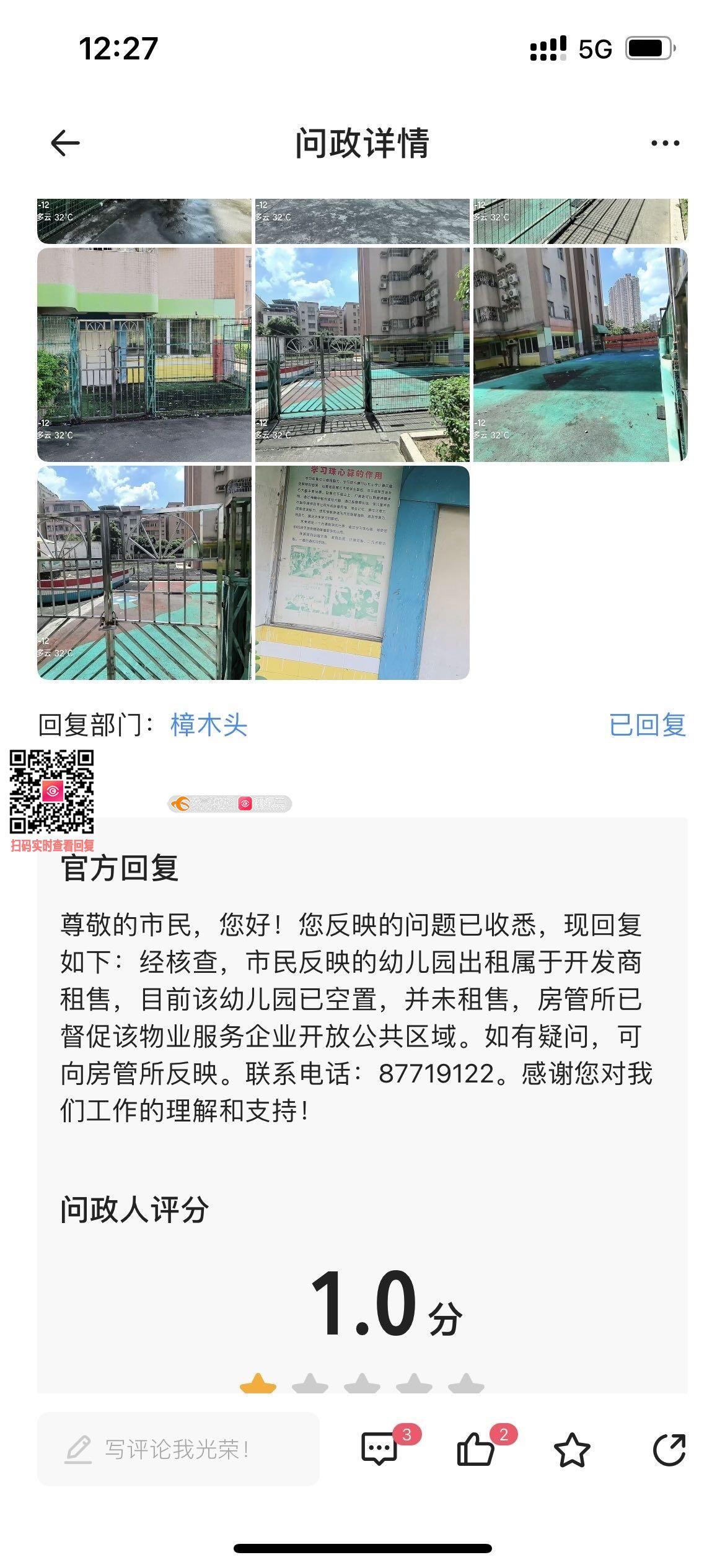Like this post with the thumbs-up icon
Screen dimensions: 725x1568
tap(476, 1449)
